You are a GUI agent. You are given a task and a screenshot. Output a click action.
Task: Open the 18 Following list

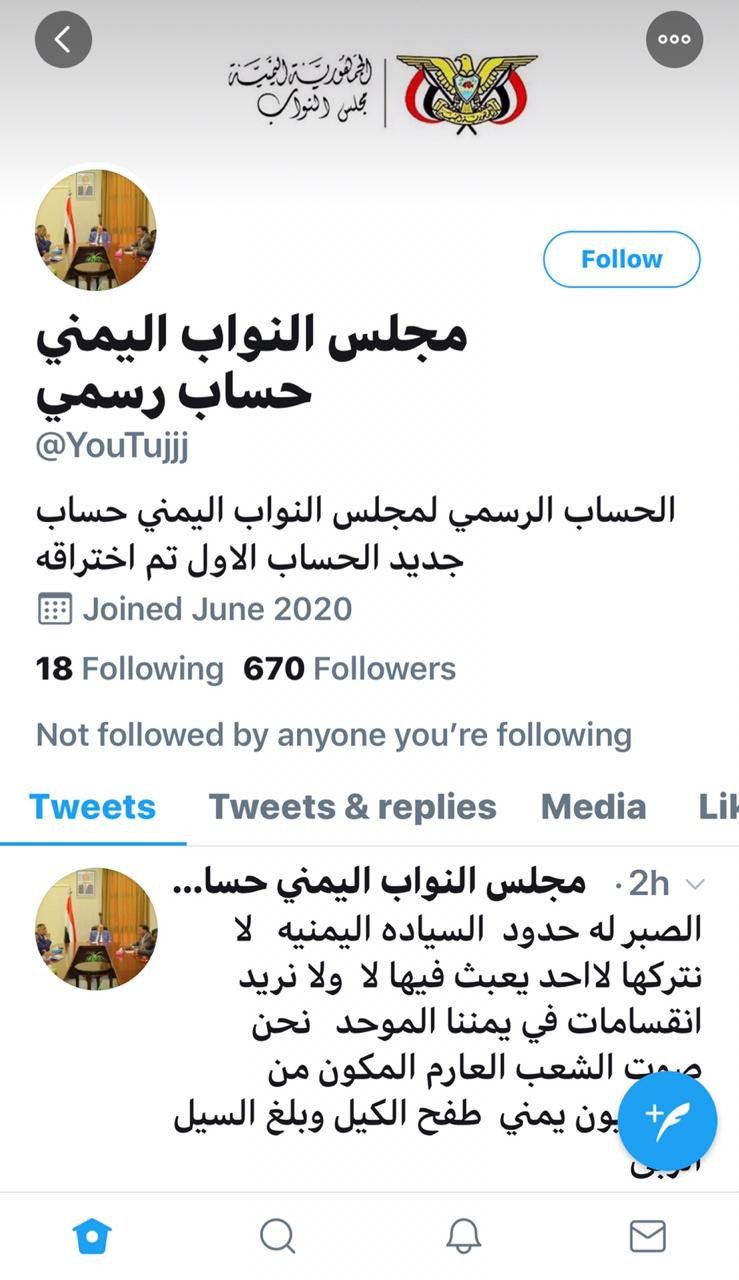[x=130, y=668]
